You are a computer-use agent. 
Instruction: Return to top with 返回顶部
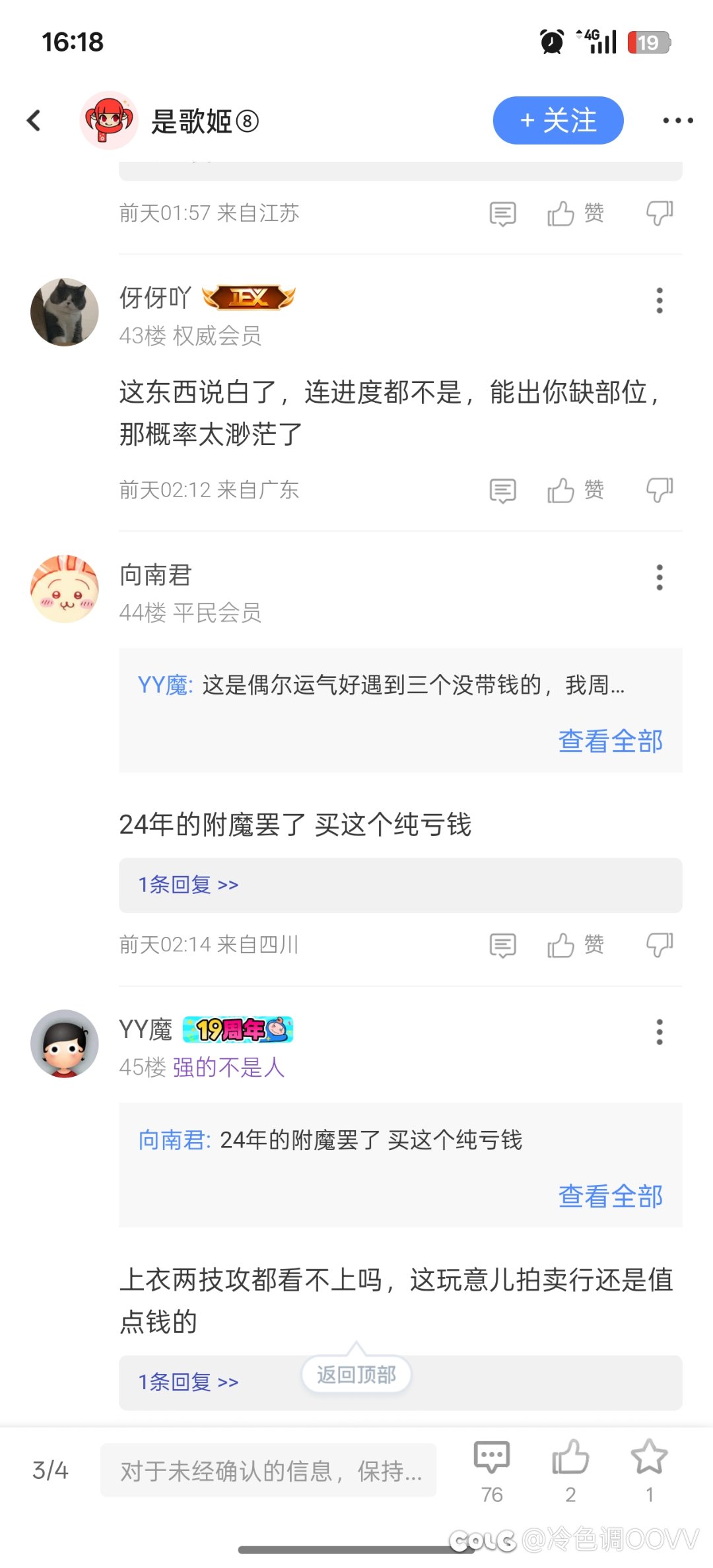pyautogui.click(x=356, y=1375)
